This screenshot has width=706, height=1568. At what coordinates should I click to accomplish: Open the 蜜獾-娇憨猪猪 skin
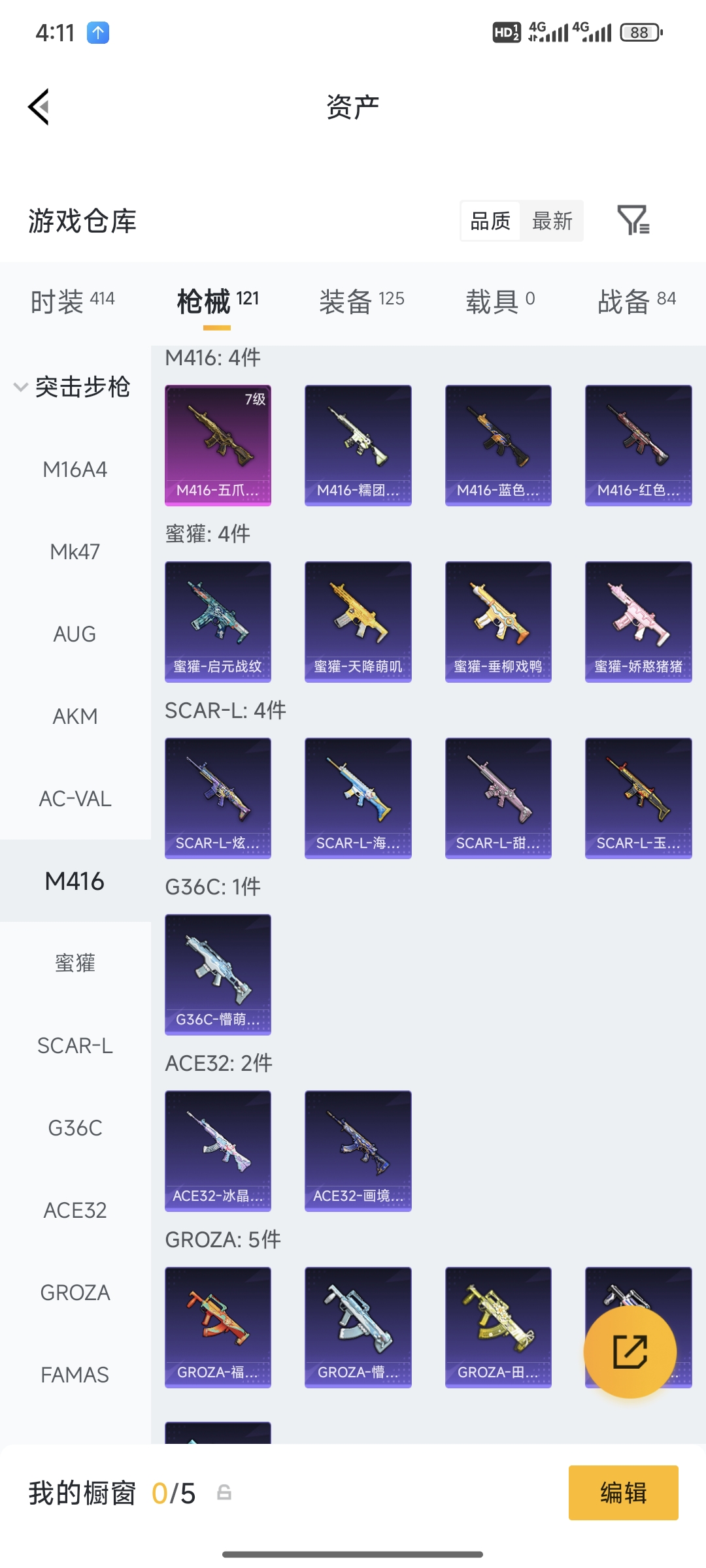tap(639, 622)
